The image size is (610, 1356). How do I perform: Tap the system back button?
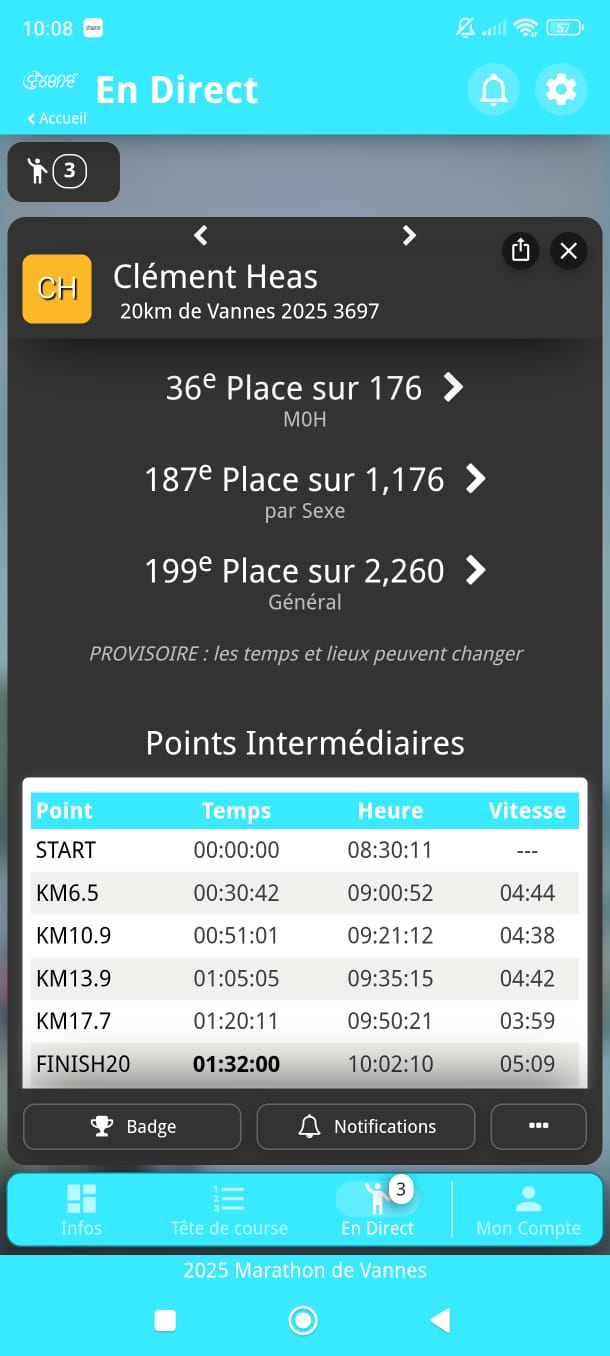coord(439,1321)
